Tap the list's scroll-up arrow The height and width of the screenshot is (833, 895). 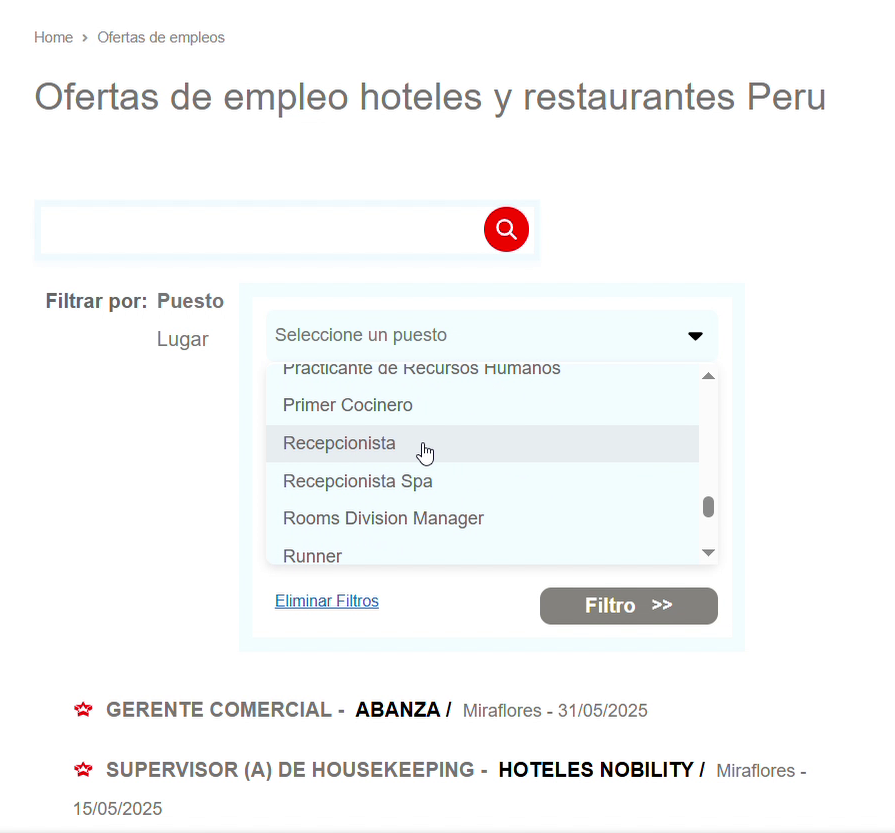[x=708, y=376]
